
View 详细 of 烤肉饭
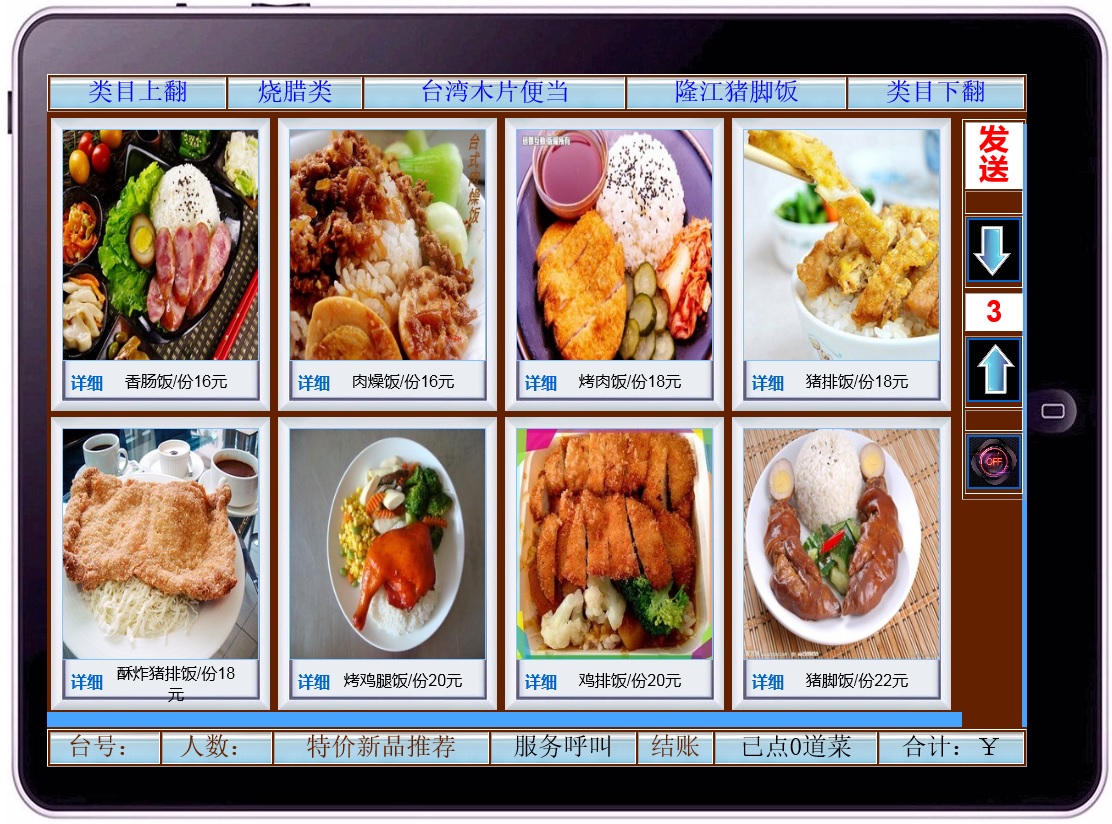click(541, 383)
